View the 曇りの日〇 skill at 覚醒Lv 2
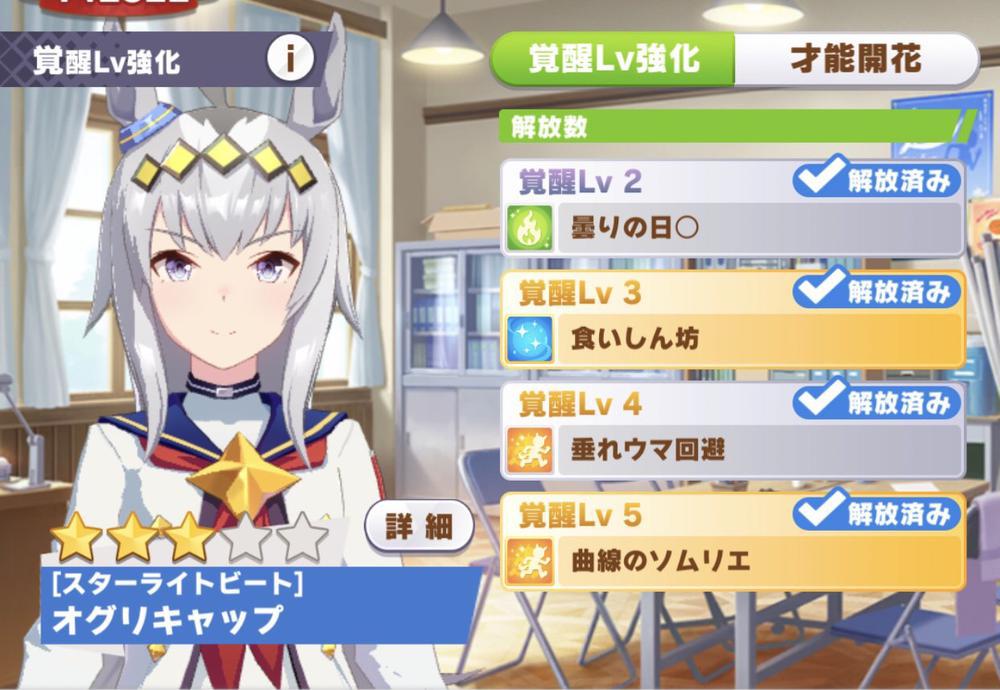Screen dimensions: 1000x690 coord(732,230)
